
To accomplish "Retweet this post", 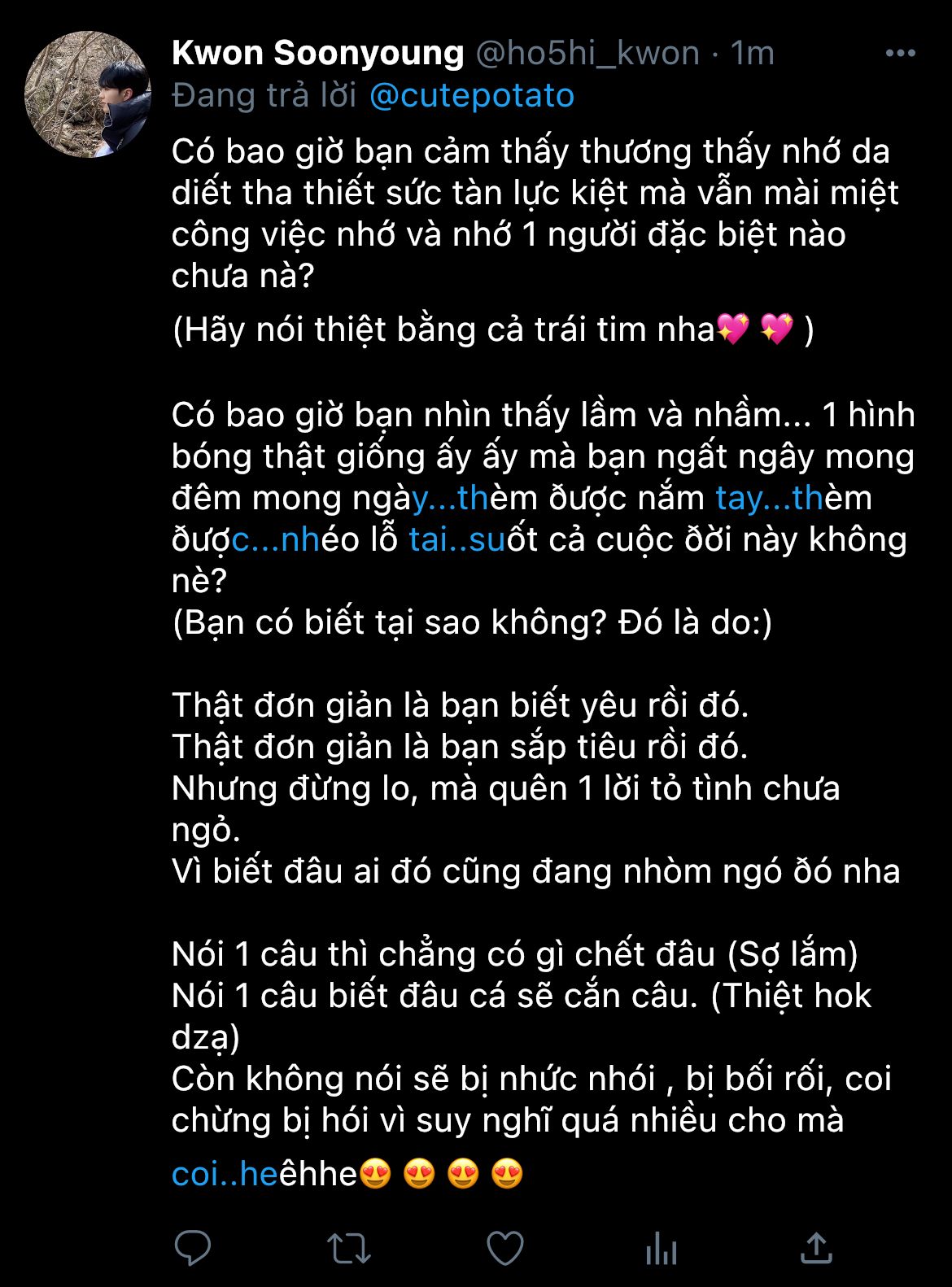I will tap(349, 1247).
